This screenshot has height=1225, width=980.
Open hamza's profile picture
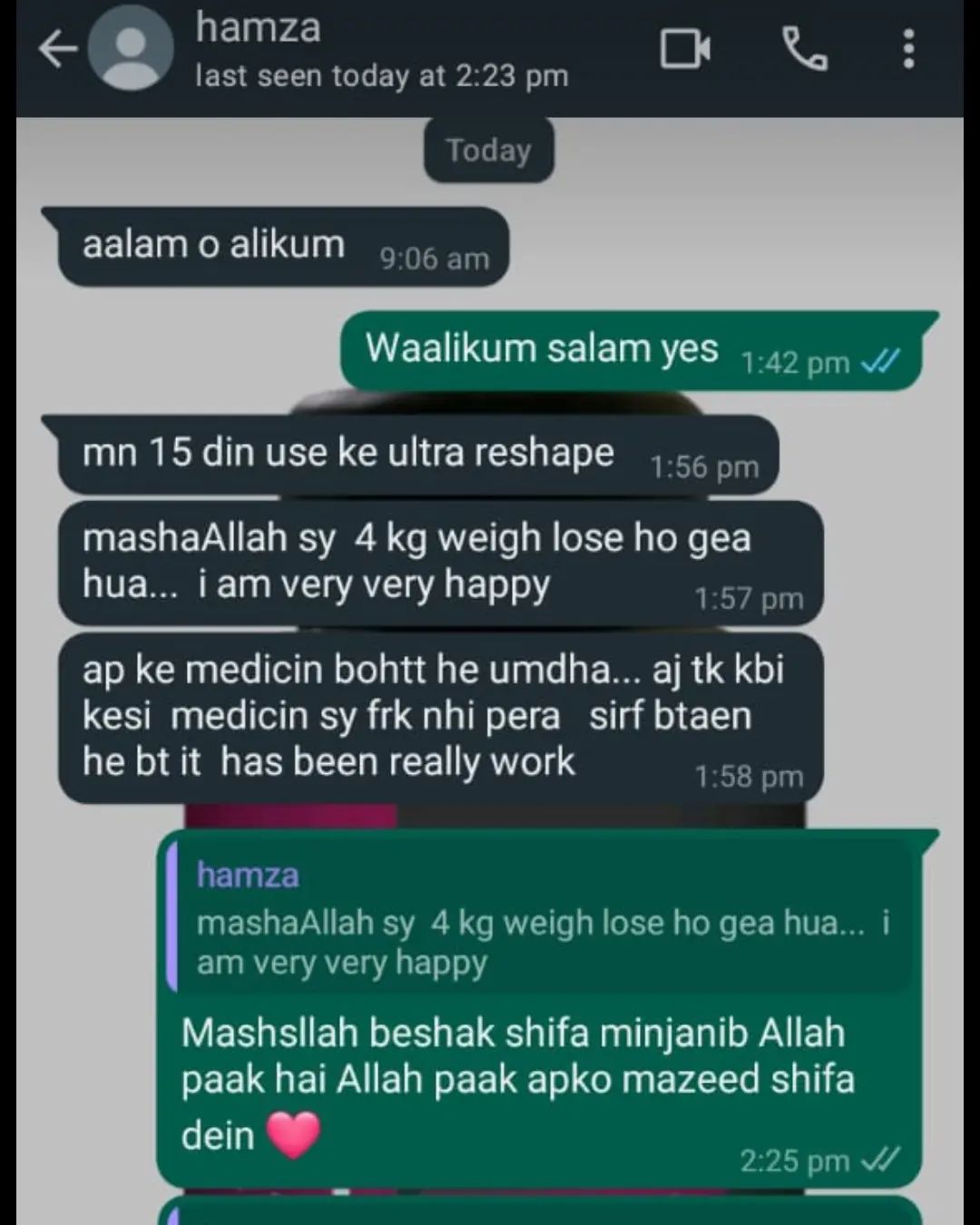(132, 49)
